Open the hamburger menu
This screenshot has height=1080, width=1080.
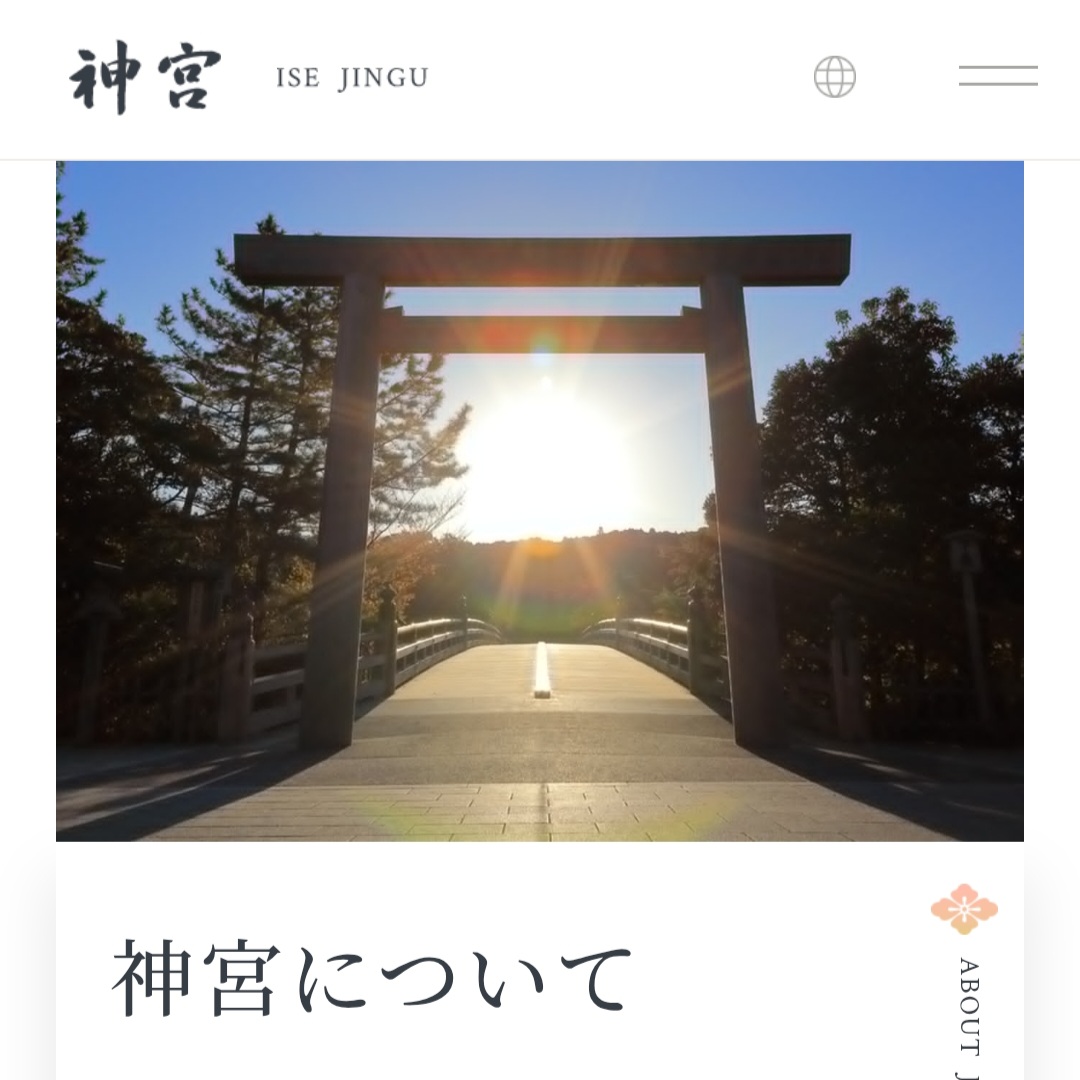pos(998,76)
